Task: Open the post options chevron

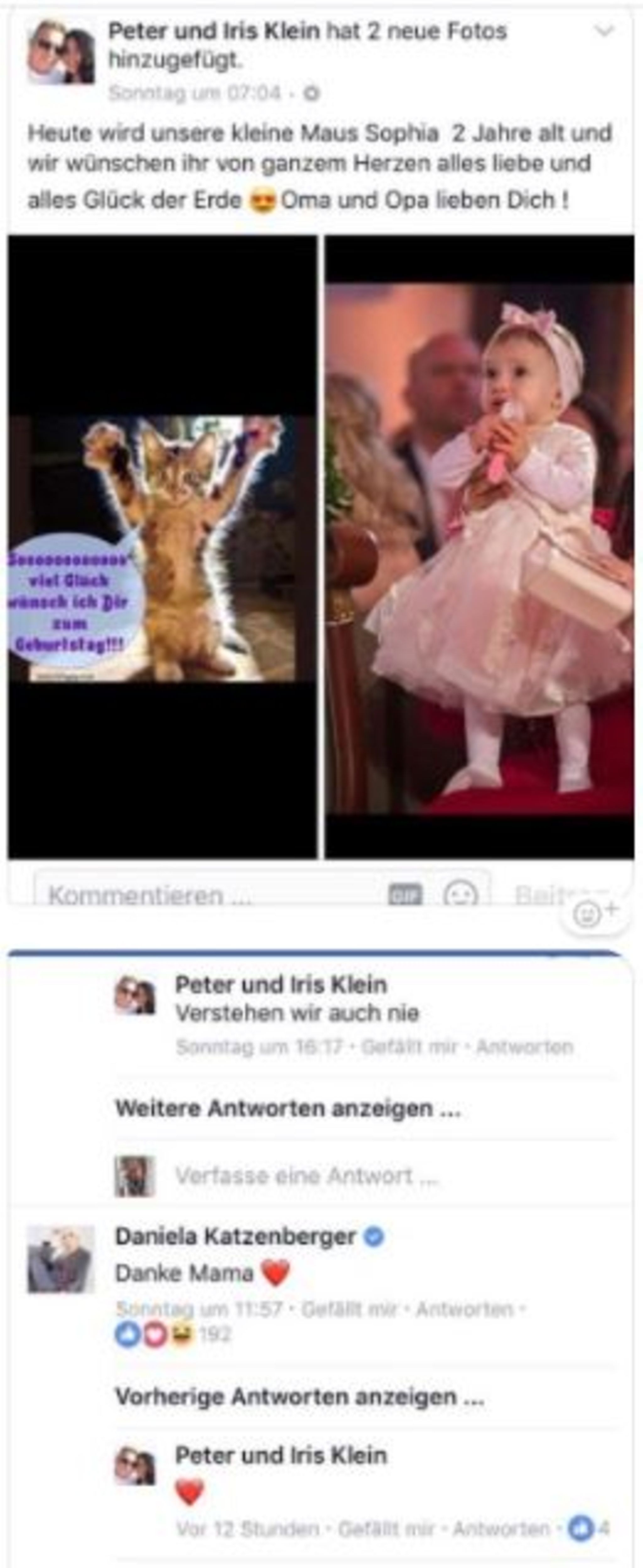Action: coord(604,31)
